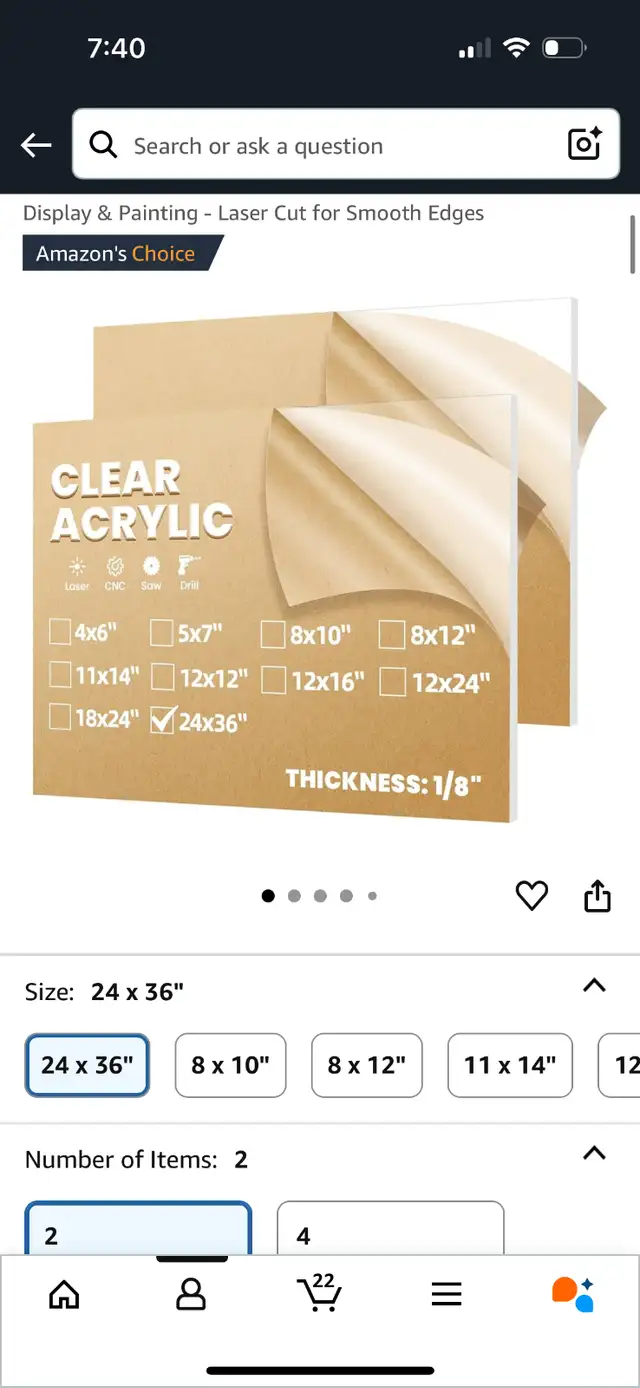Collapse the Number of Items section

pos(594,1154)
